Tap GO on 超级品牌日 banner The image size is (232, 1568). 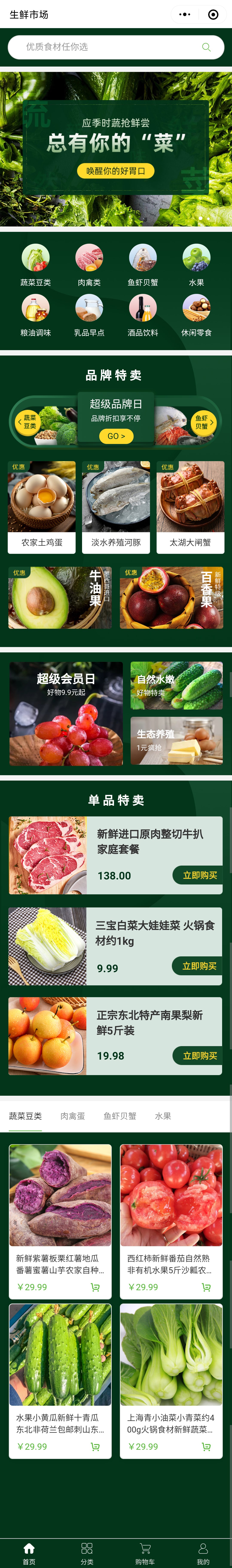pos(116,436)
